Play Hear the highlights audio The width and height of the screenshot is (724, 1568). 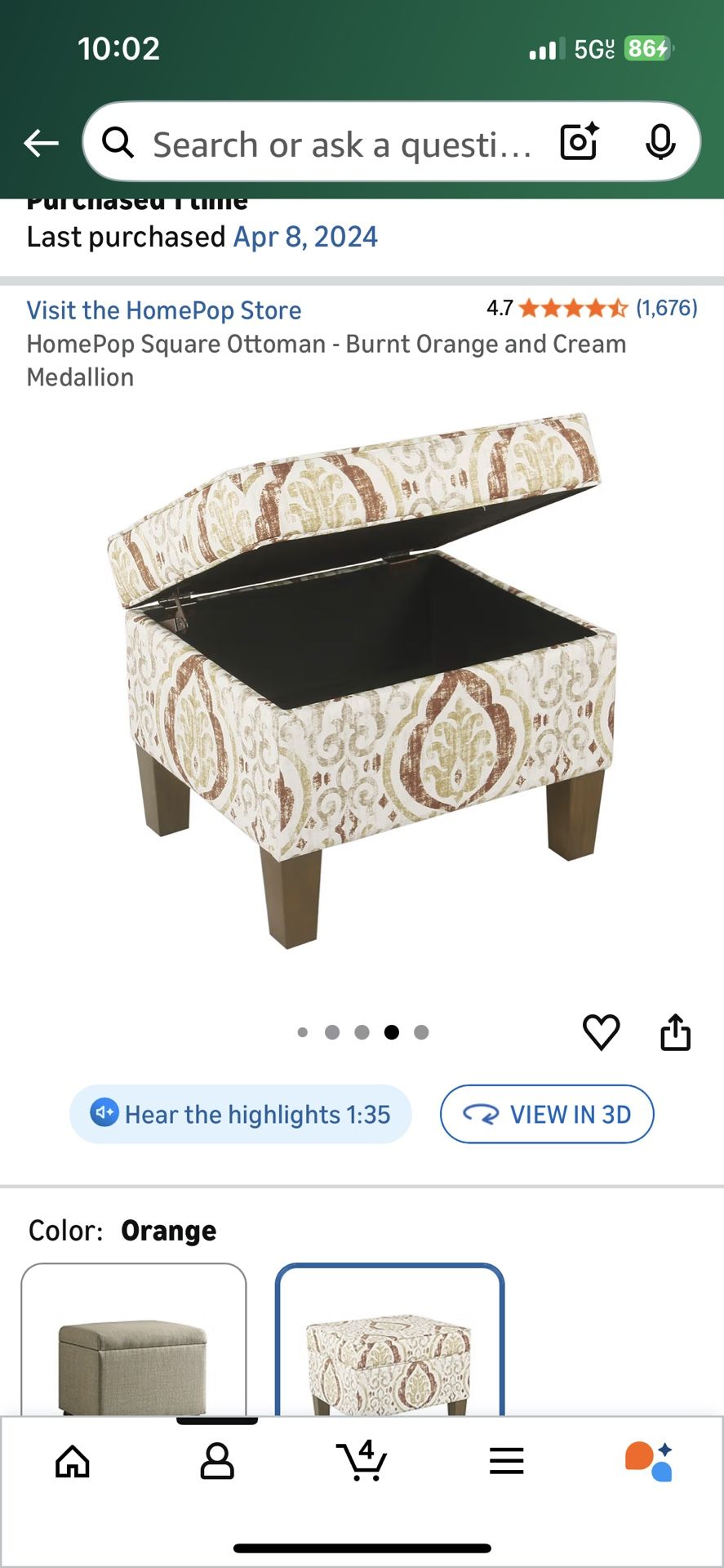pos(240,1113)
